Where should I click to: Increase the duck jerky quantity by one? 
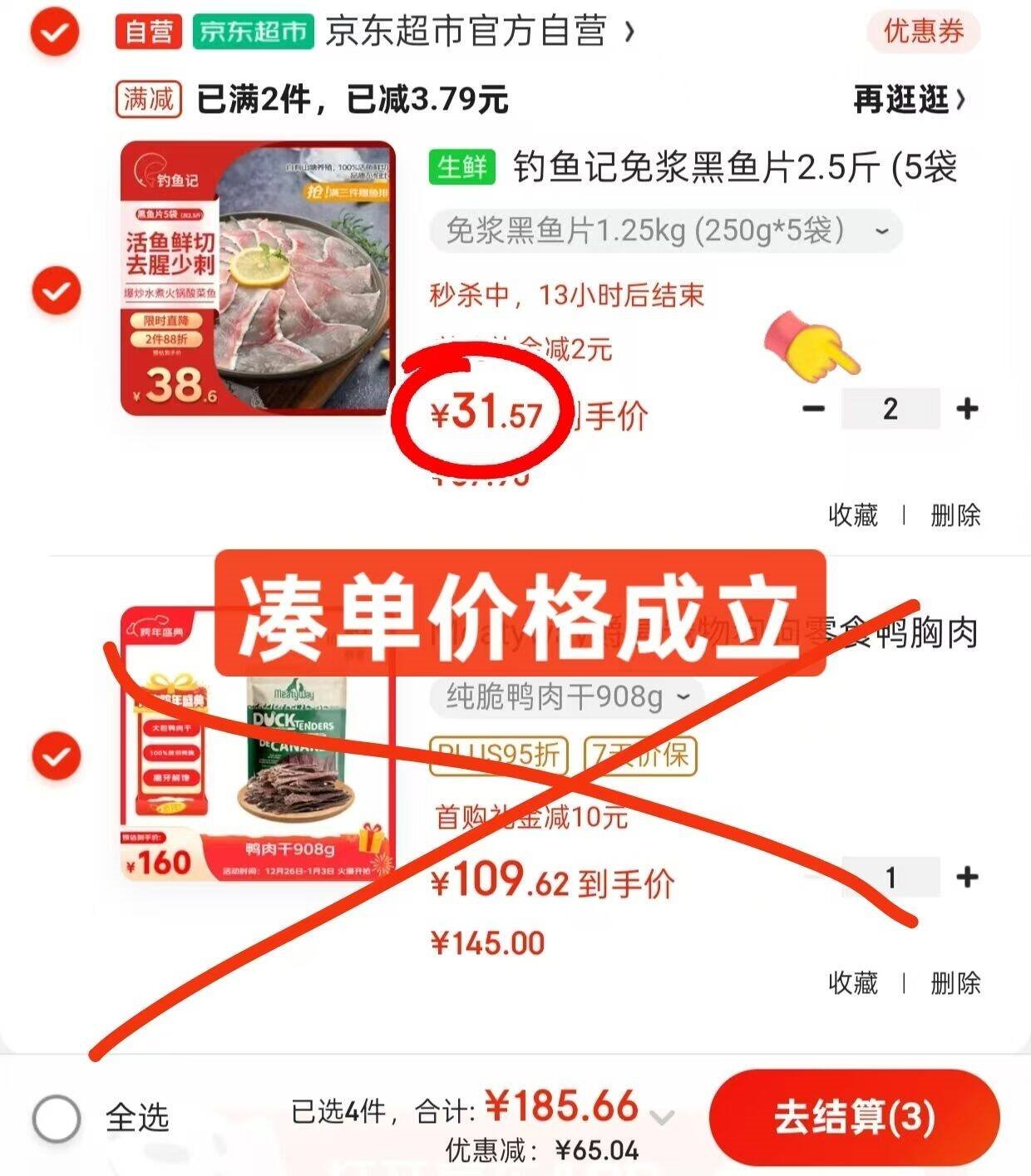967,877
